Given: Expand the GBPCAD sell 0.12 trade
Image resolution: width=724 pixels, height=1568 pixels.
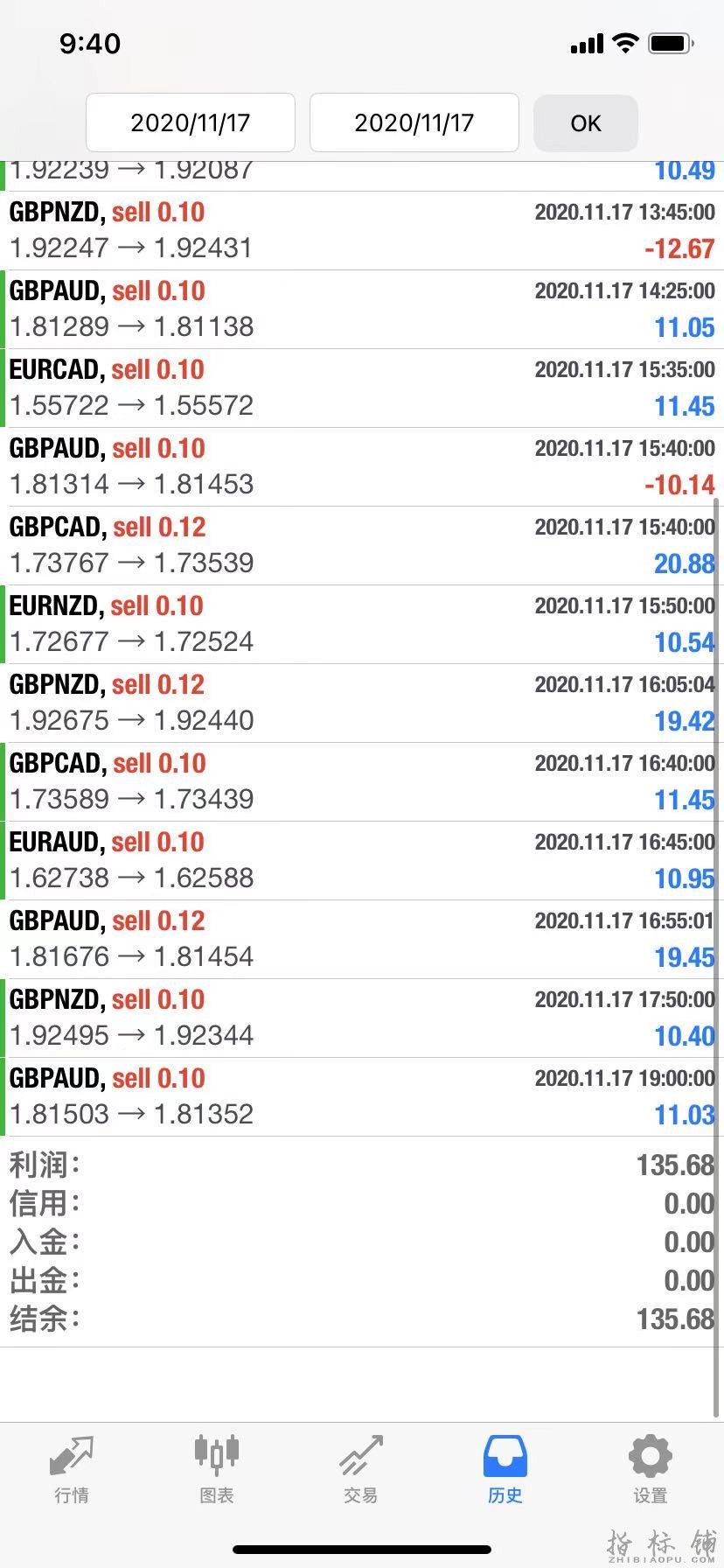Looking at the screenshot, I should 362,545.
